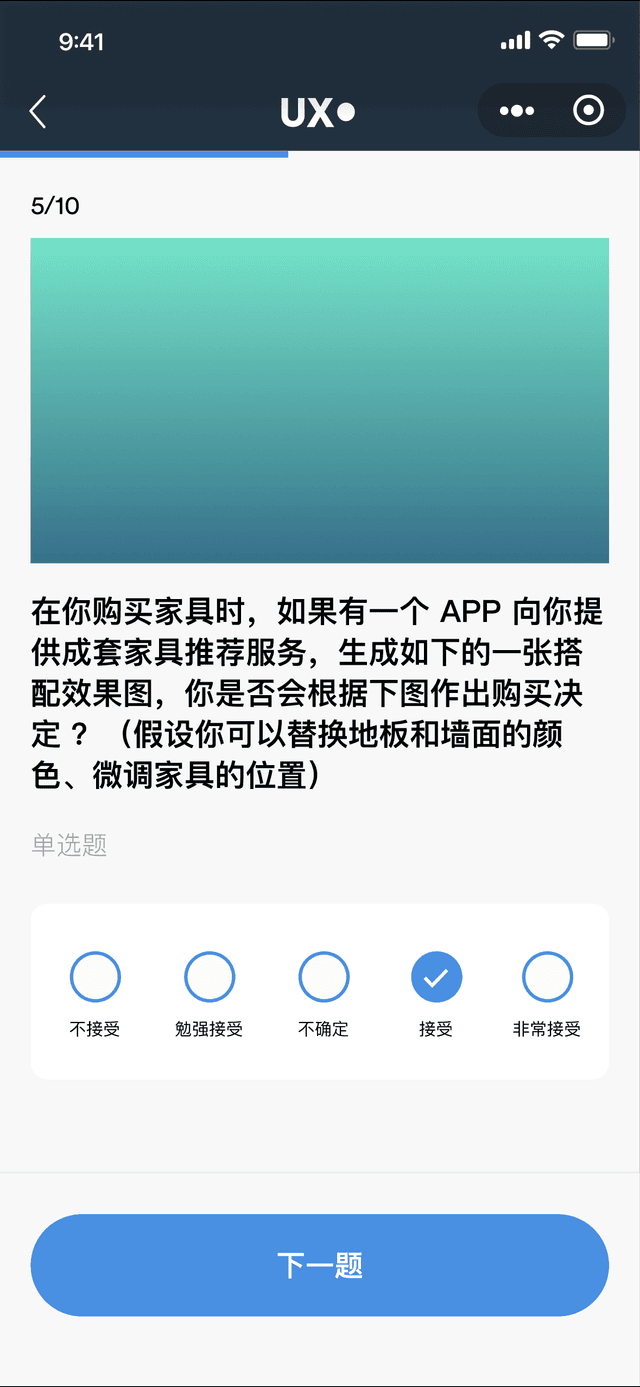
Task: Go back using the top-left arrow
Action: [38, 111]
